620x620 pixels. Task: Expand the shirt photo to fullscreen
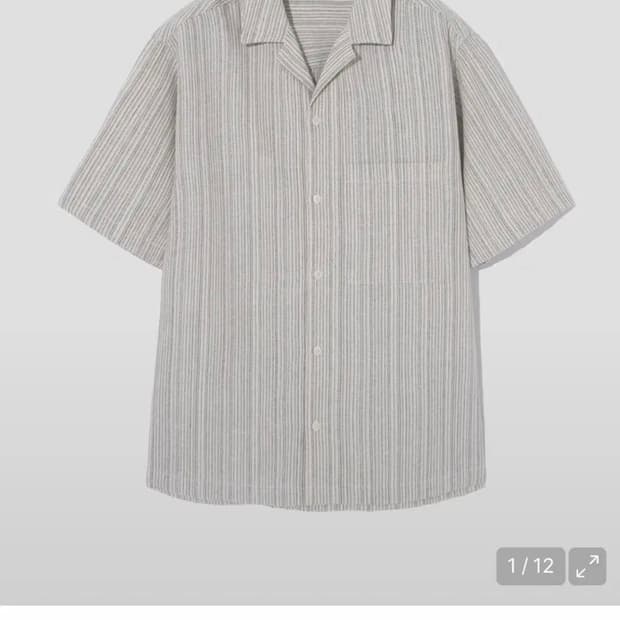[x=587, y=566]
